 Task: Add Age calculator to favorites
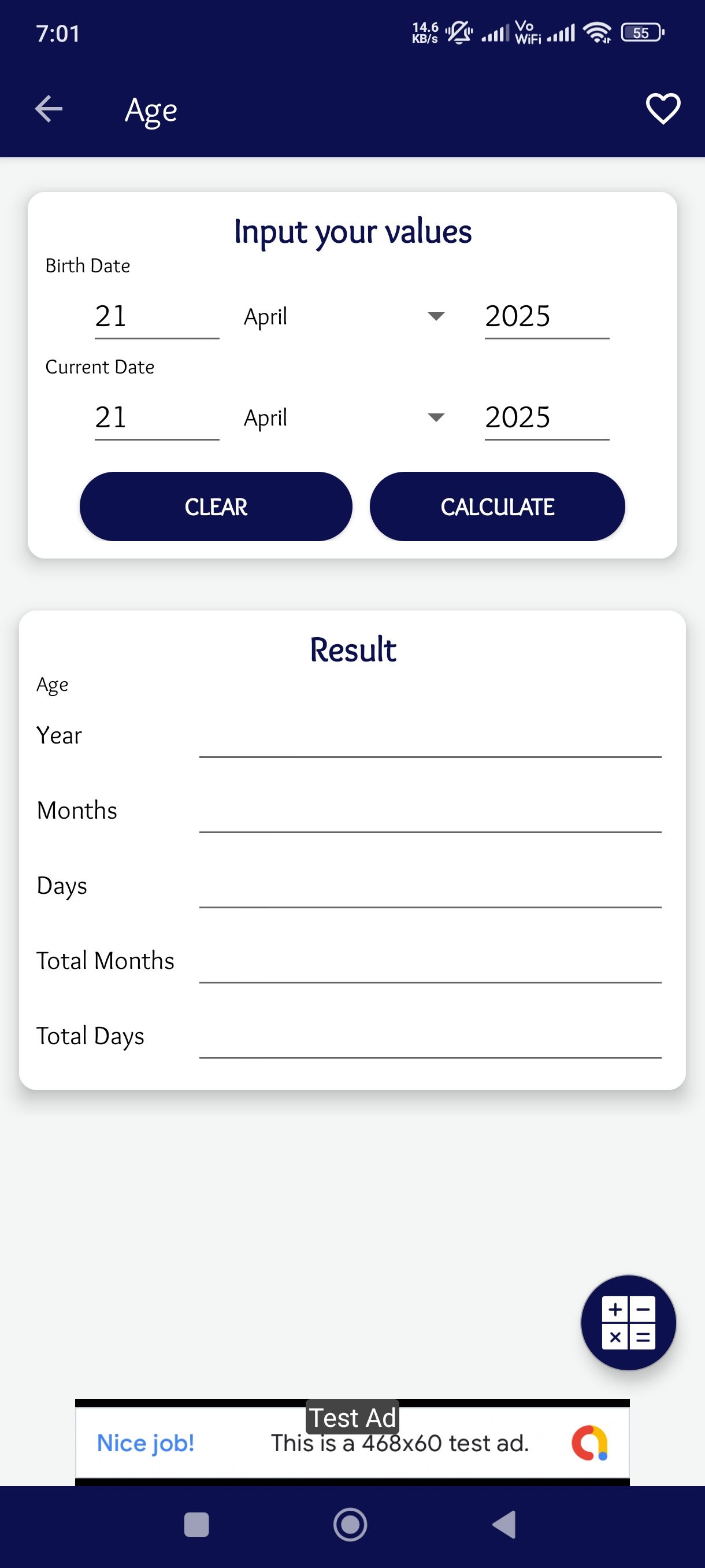[662, 110]
